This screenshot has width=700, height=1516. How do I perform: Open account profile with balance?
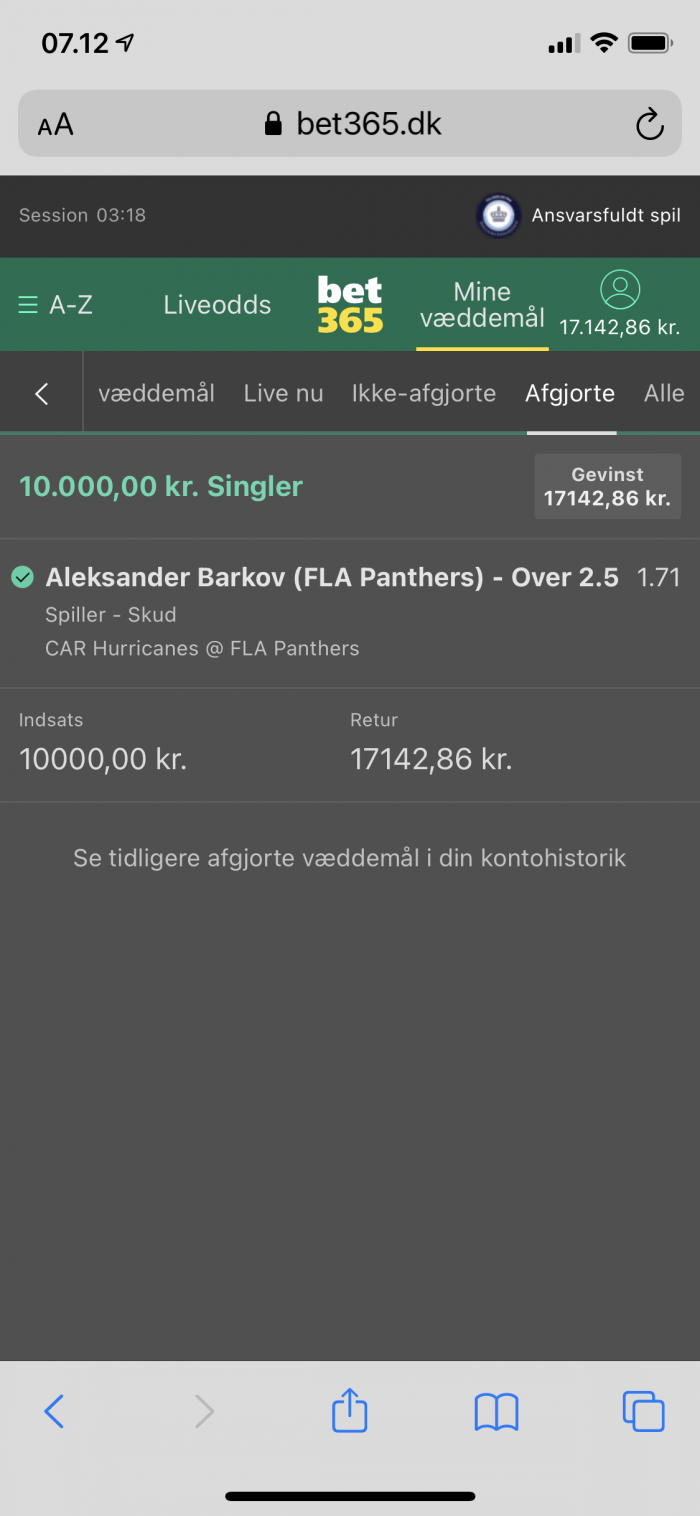(620, 305)
